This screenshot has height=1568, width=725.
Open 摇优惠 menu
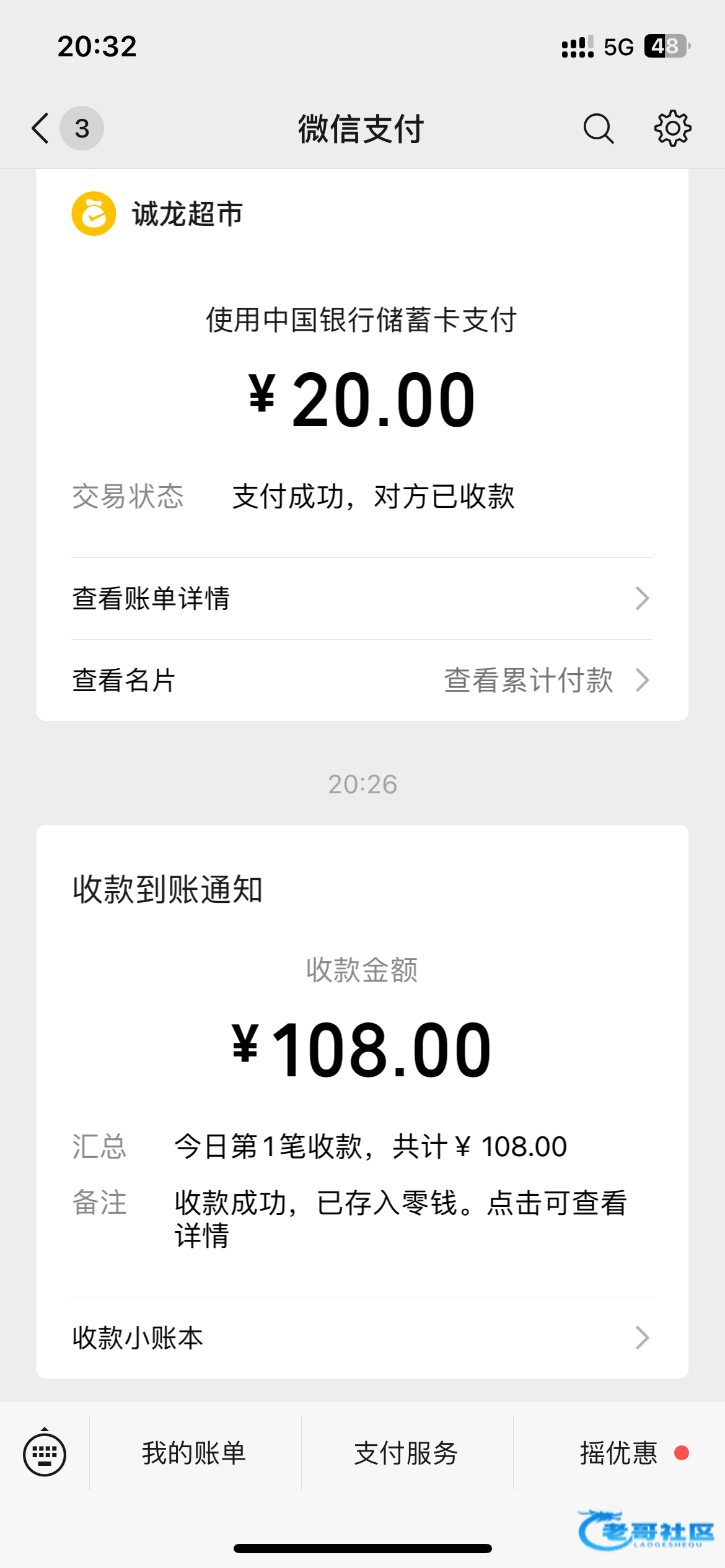tap(619, 1453)
